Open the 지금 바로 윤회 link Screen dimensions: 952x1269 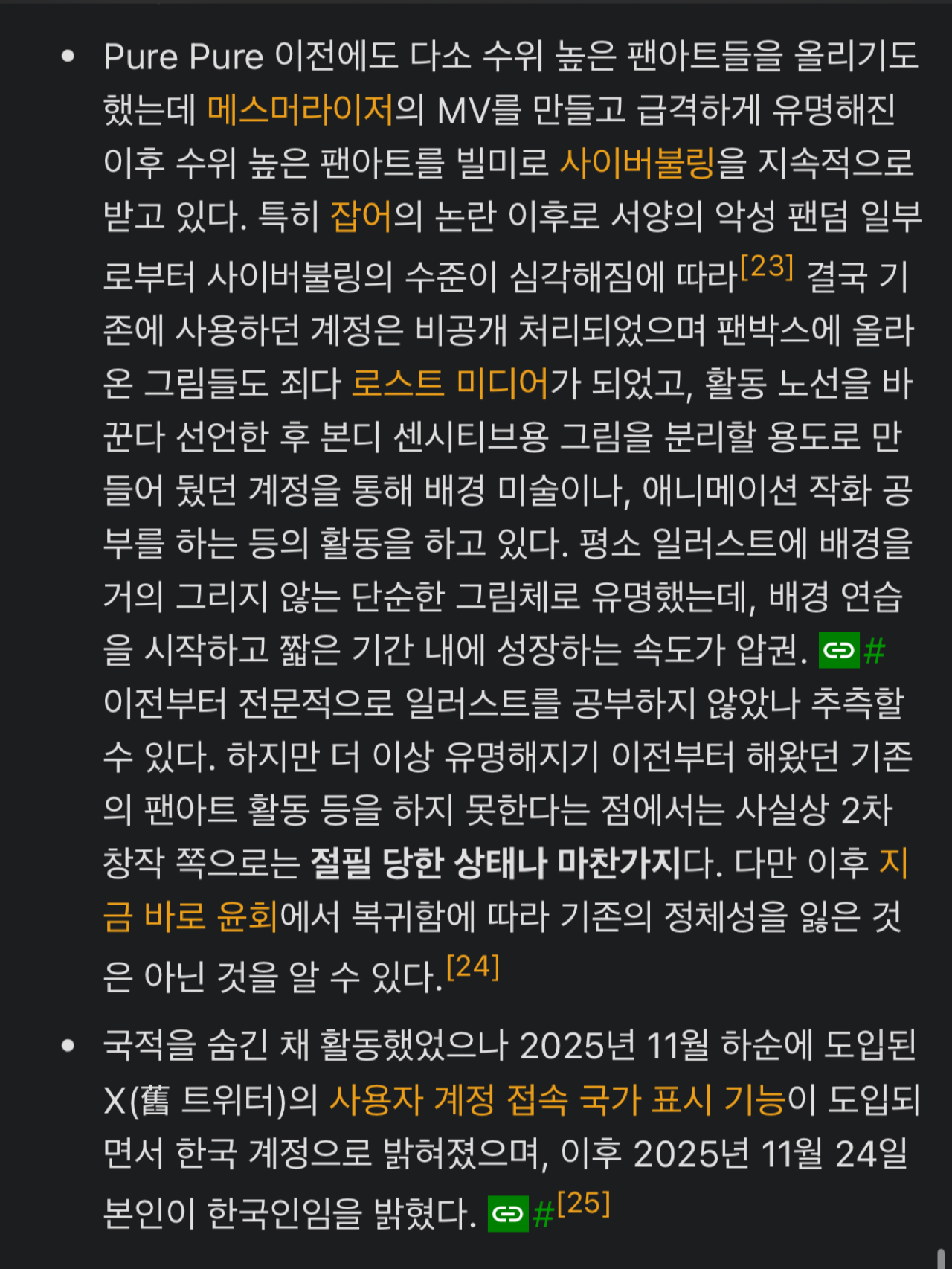(190, 916)
